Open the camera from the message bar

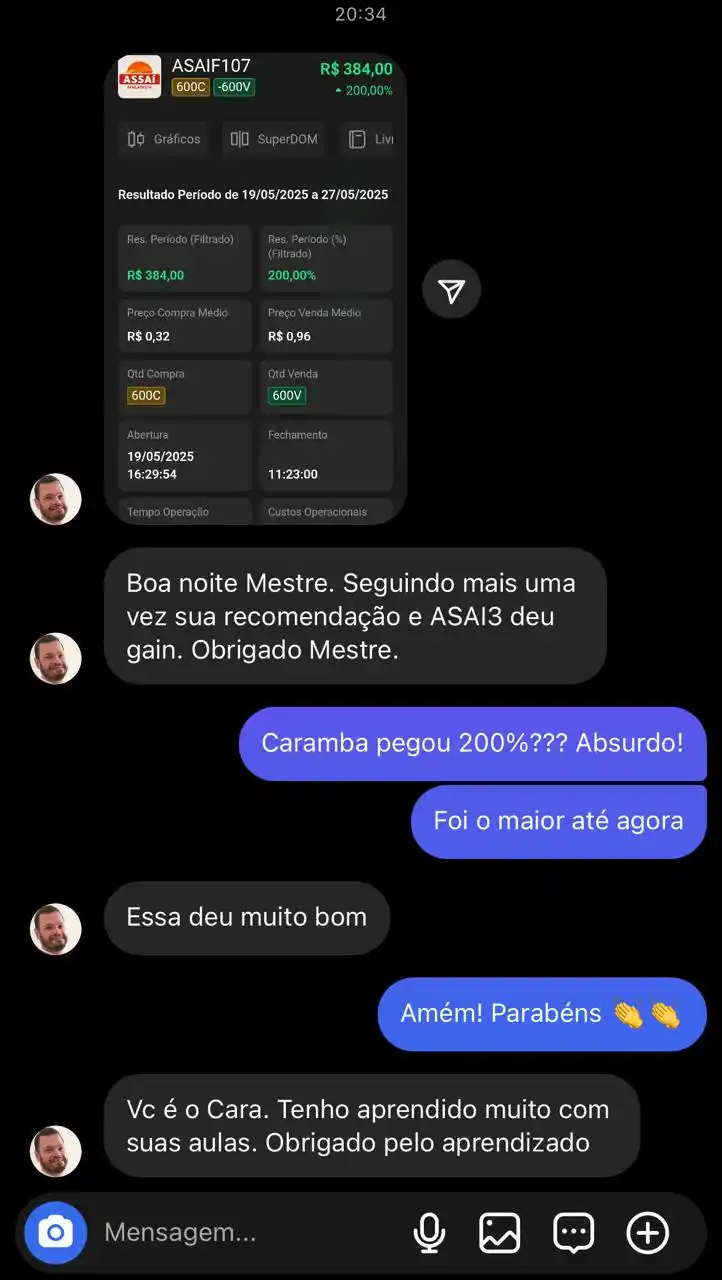click(56, 1232)
